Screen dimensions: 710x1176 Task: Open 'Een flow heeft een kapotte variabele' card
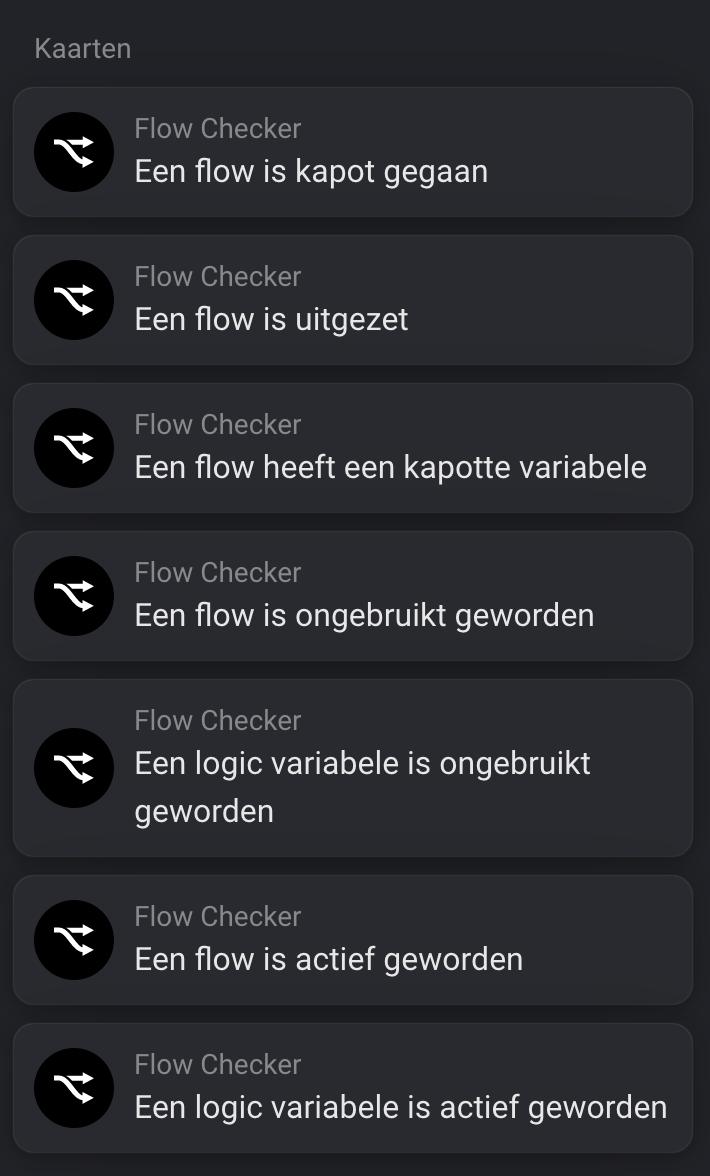(352, 448)
